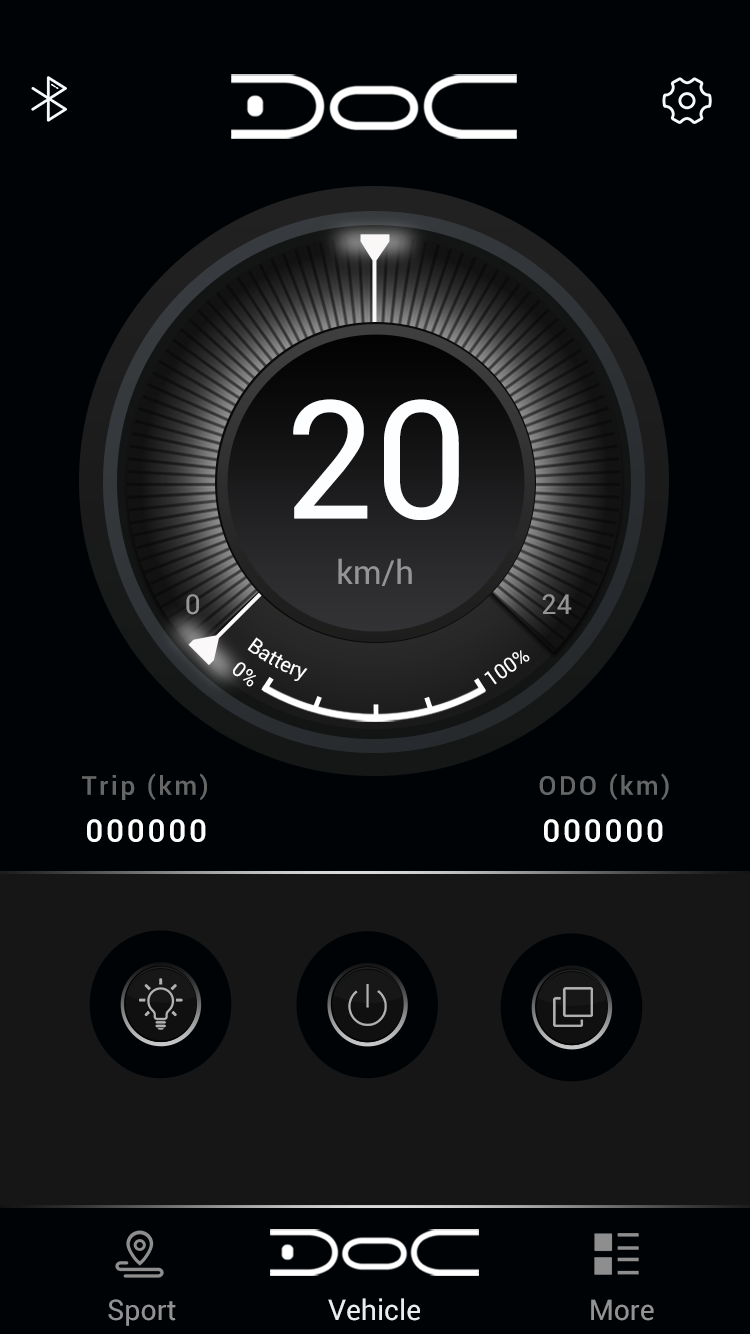
Task: Select the Vehicle tab
Action: pos(375,1277)
